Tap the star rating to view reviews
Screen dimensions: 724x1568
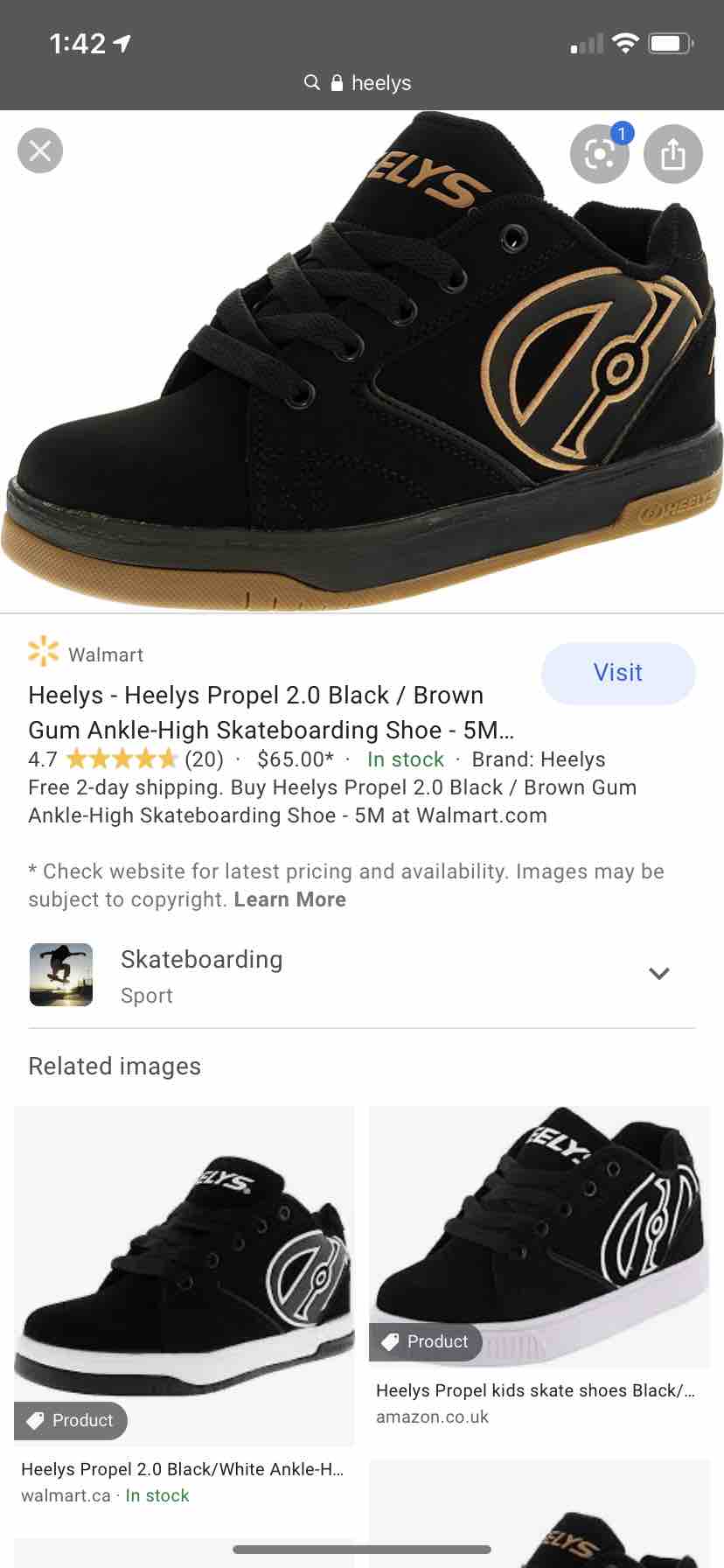127,759
